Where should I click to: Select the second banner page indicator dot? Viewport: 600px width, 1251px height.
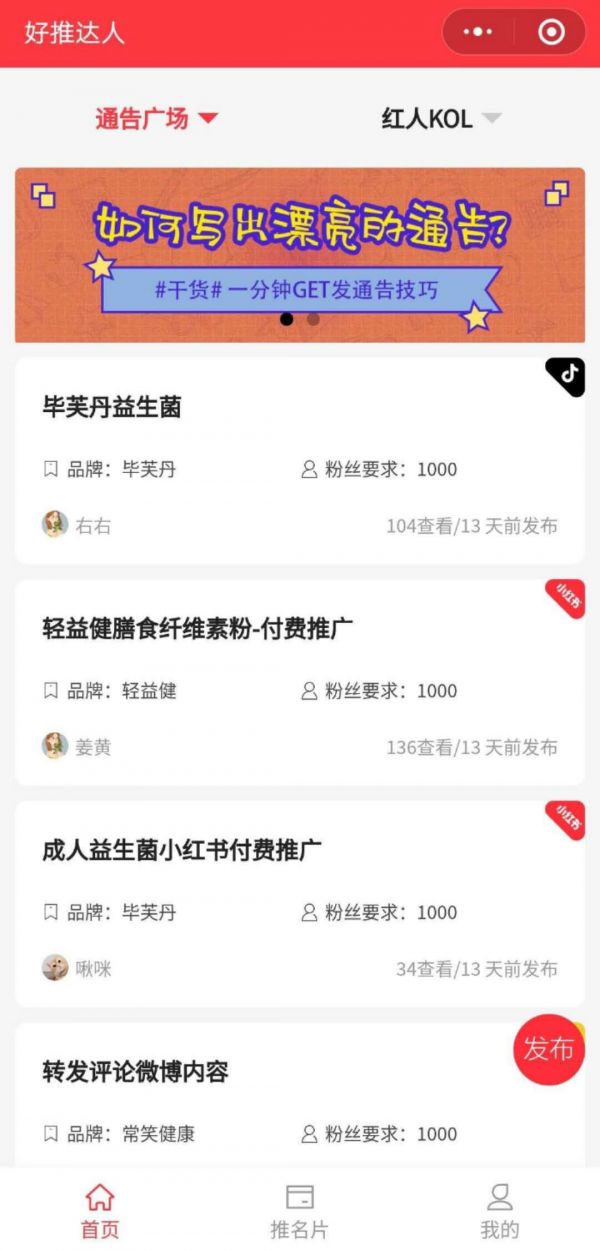[x=313, y=319]
